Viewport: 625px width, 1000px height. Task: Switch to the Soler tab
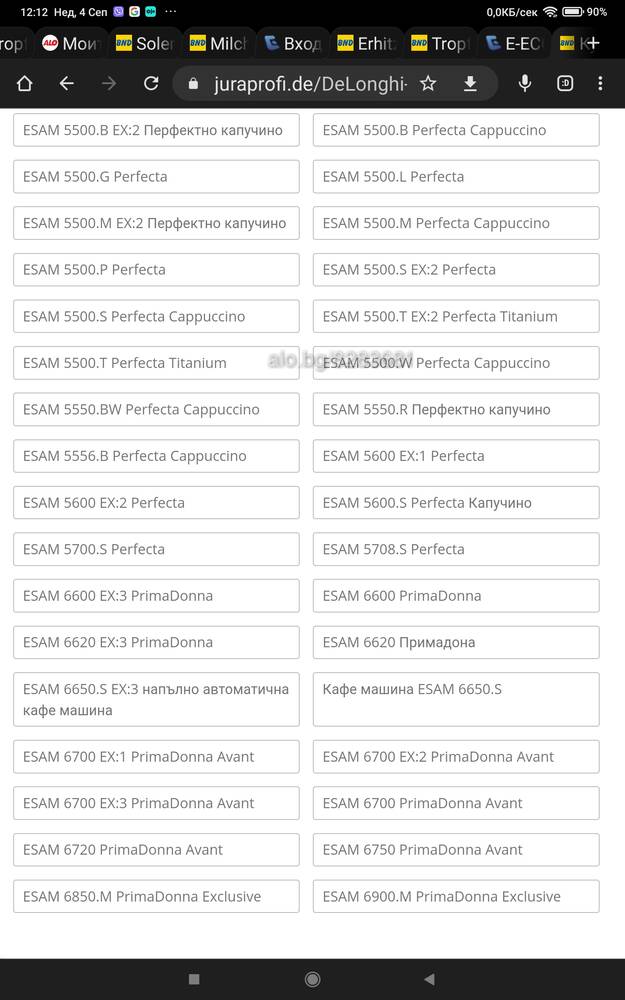tap(145, 43)
